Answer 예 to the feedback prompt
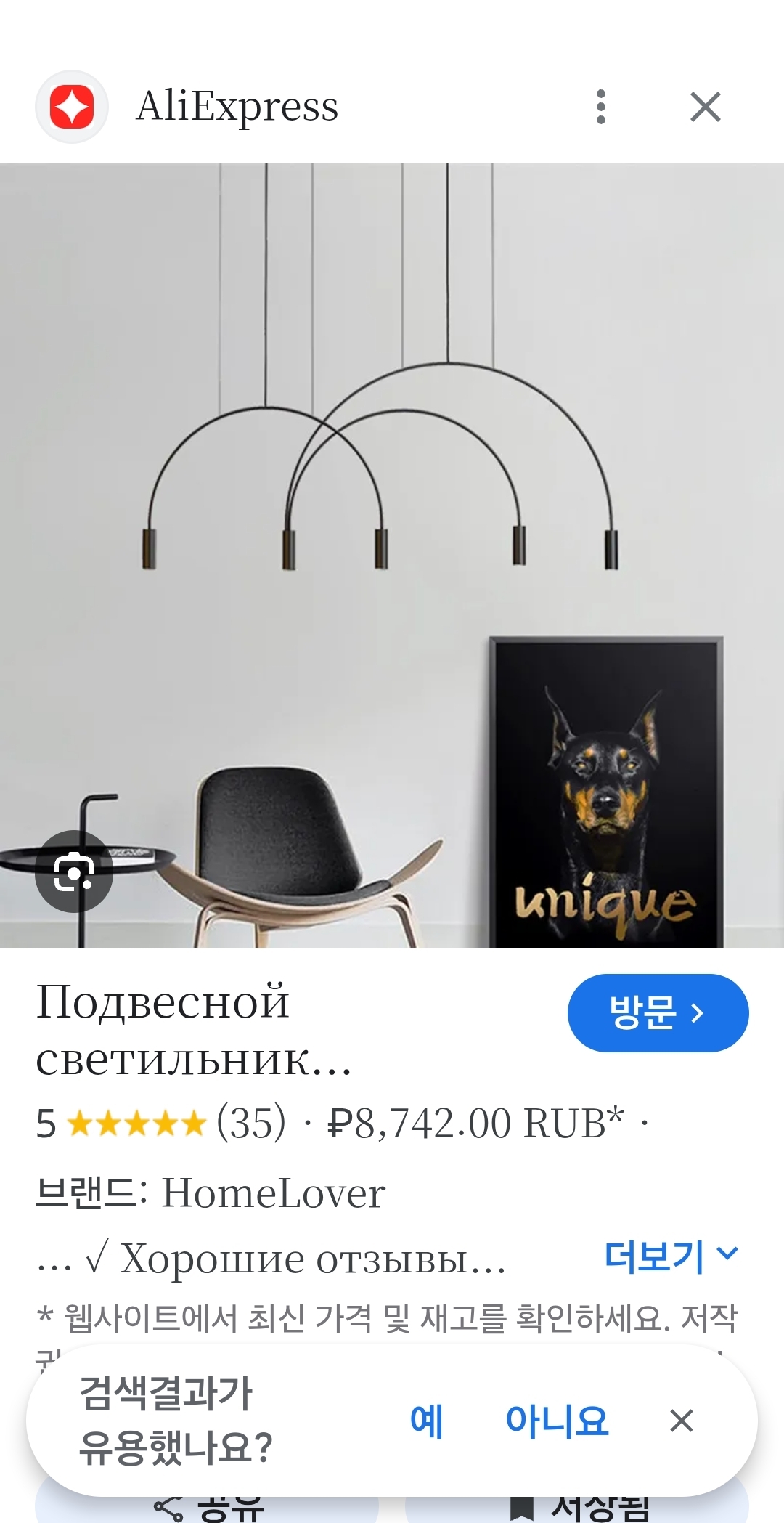 [426, 1421]
